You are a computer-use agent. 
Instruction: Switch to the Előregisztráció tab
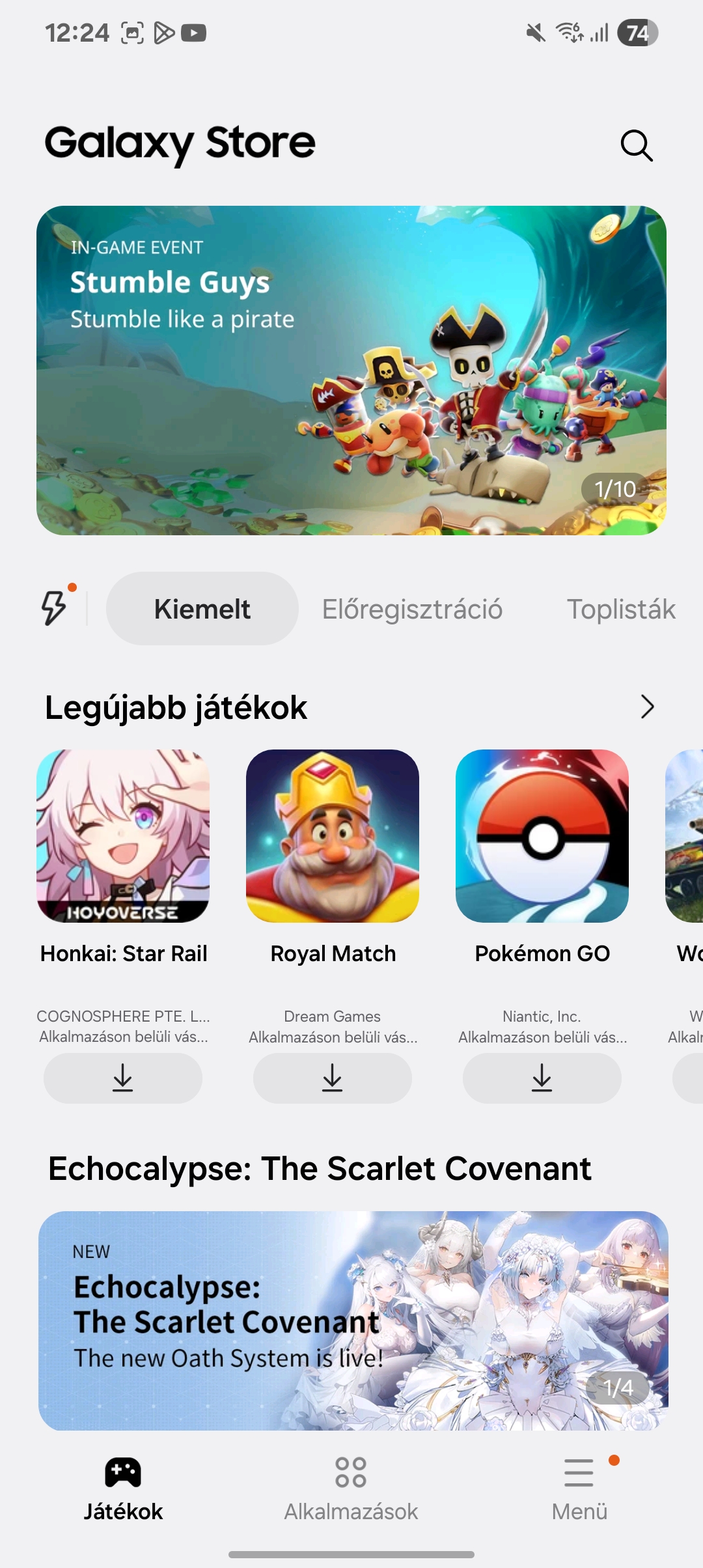point(412,609)
